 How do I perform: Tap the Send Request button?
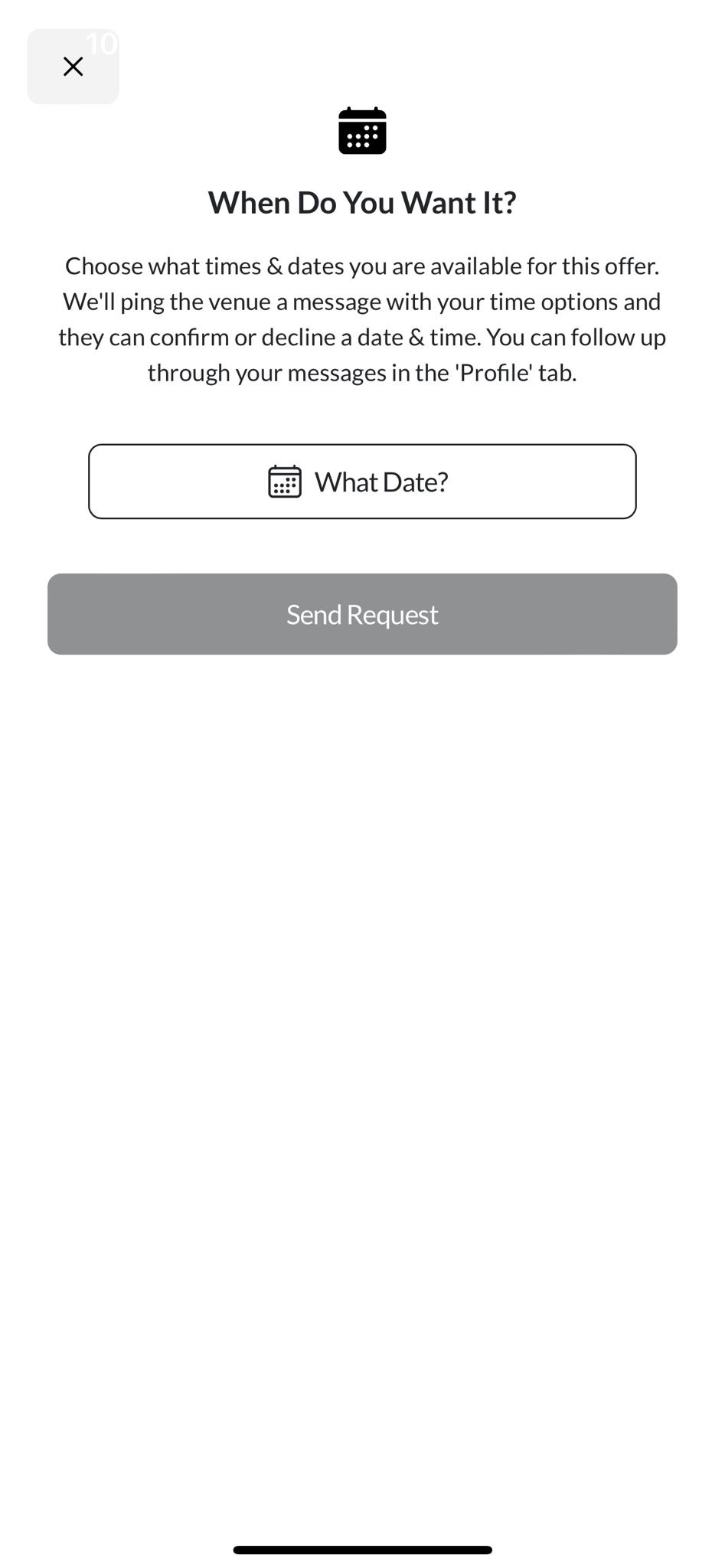(362, 614)
